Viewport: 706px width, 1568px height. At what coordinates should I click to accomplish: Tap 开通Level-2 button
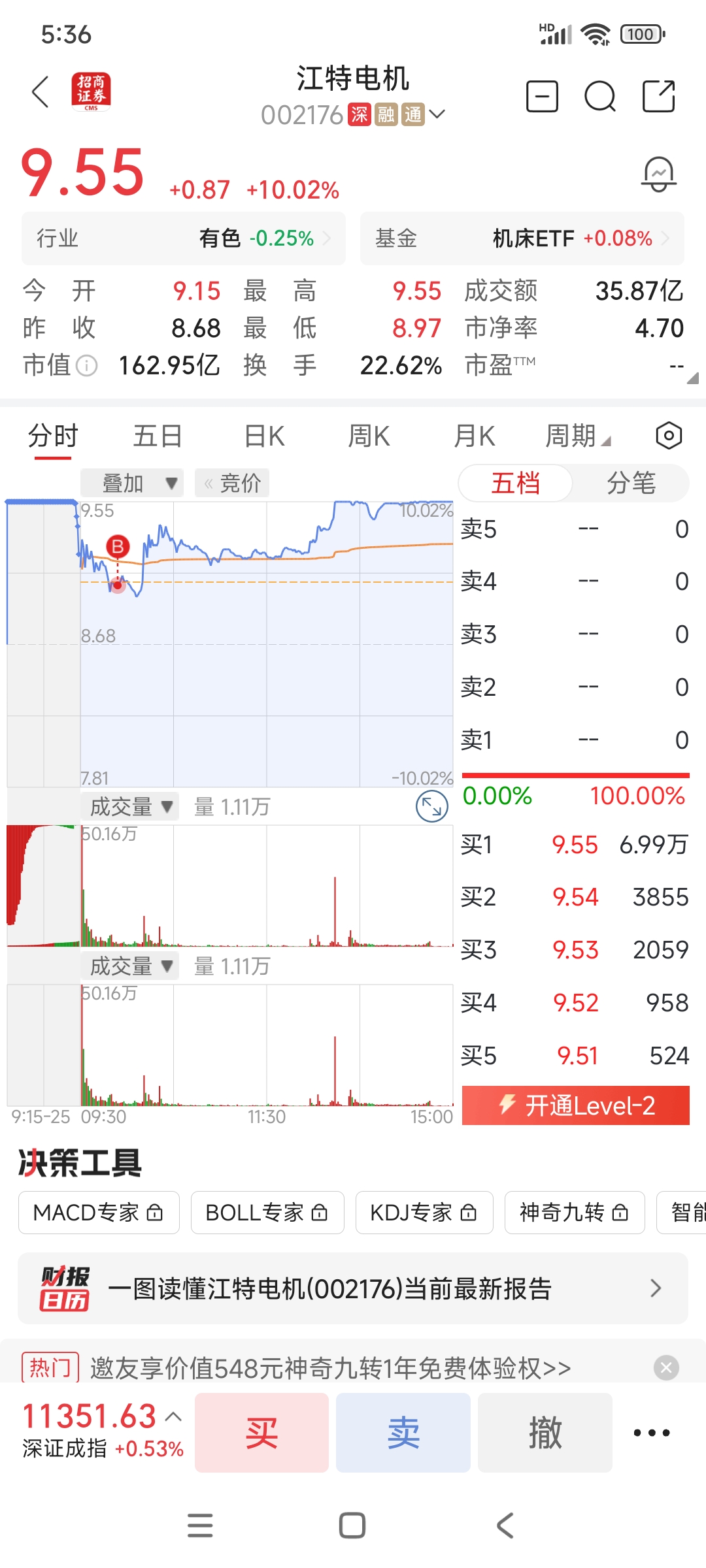click(575, 1105)
